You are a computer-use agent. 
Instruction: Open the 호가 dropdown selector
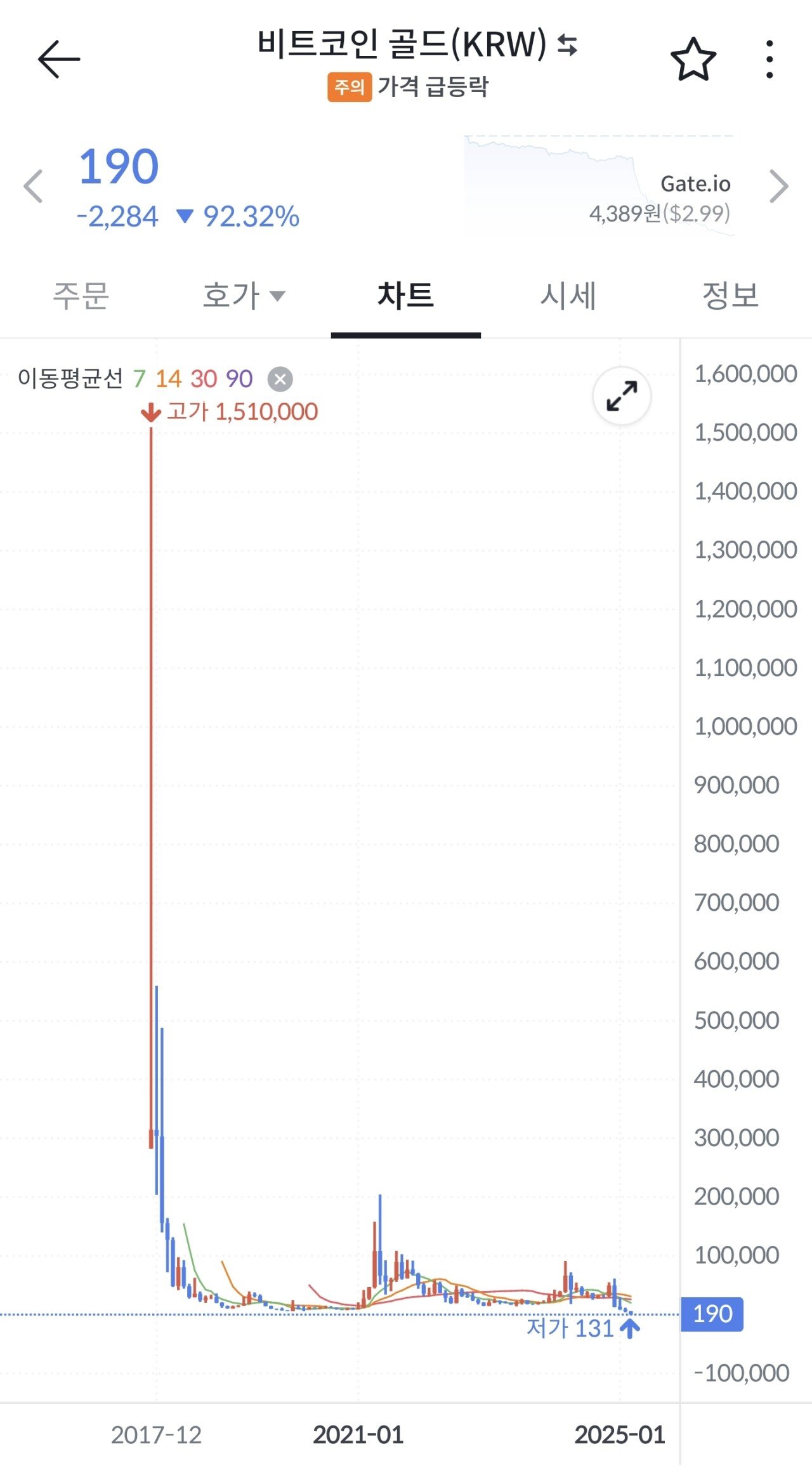[242, 294]
